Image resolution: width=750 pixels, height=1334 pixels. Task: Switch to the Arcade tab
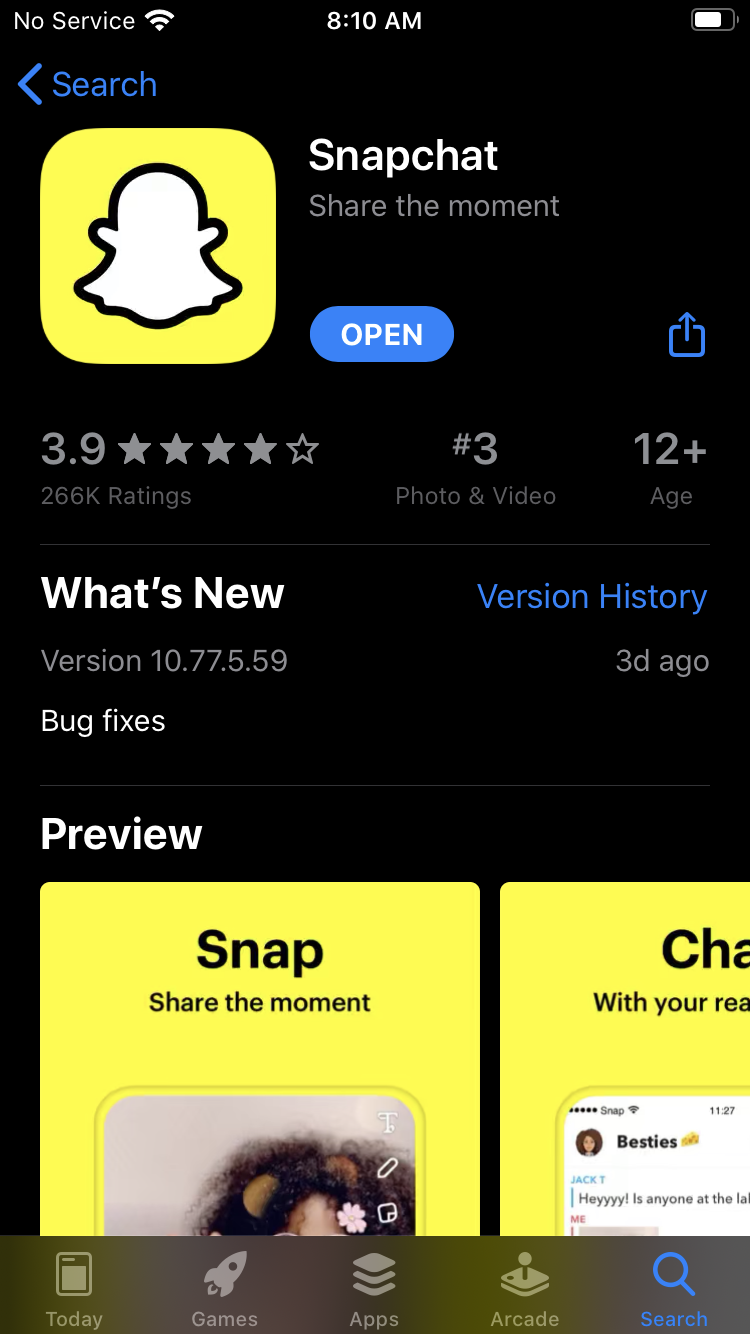click(x=525, y=1289)
